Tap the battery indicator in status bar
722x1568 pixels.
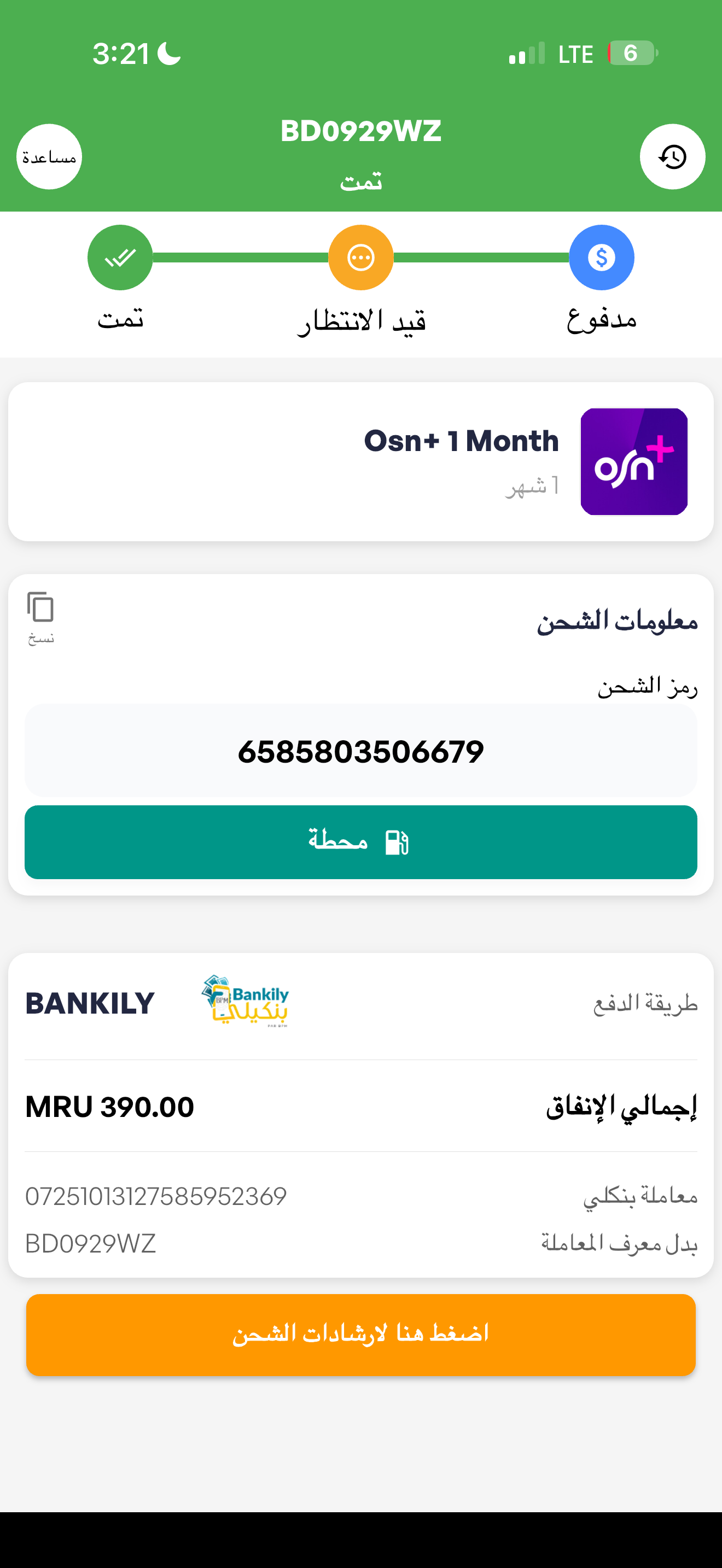(634, 53)
